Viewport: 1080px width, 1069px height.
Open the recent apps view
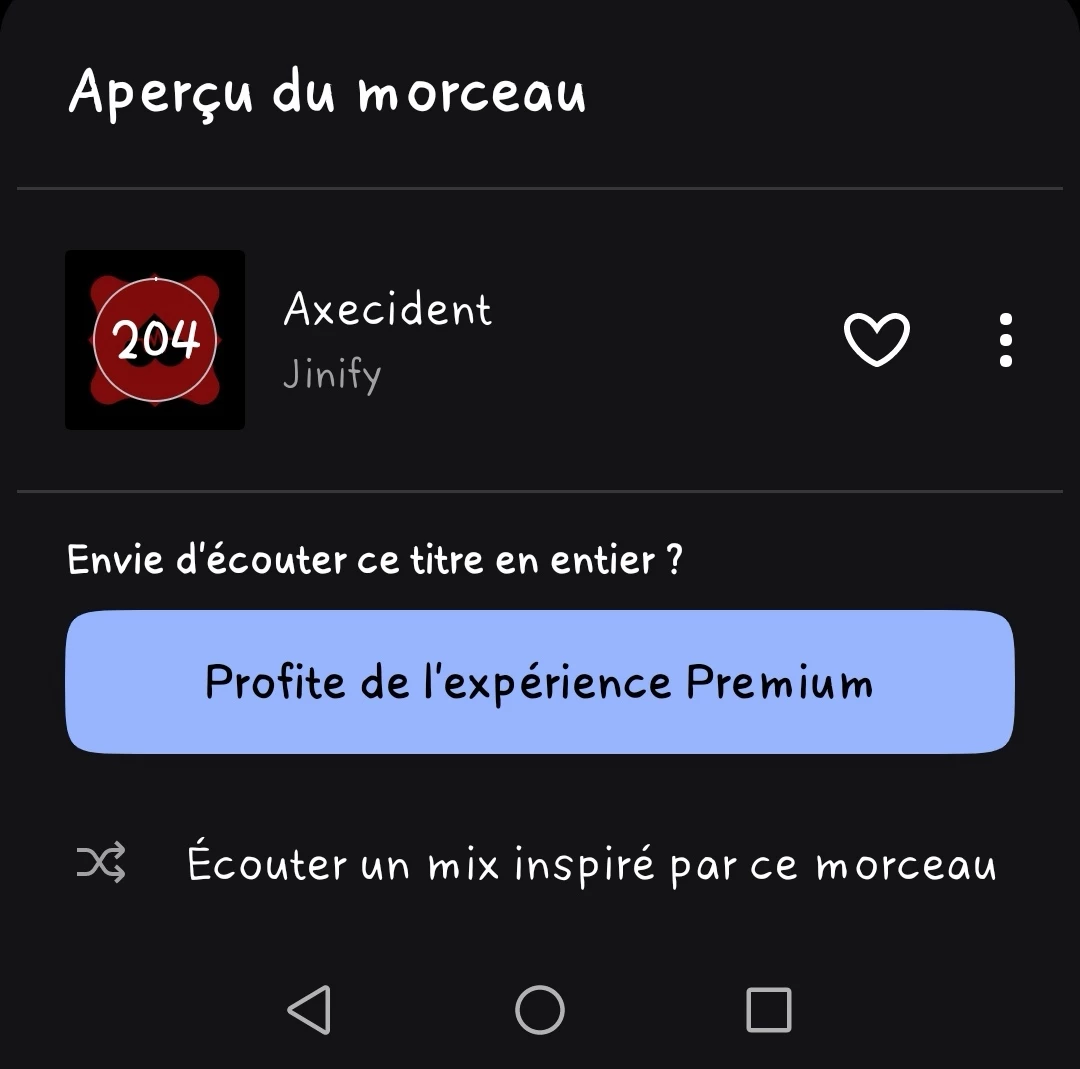click(768, 1009)
